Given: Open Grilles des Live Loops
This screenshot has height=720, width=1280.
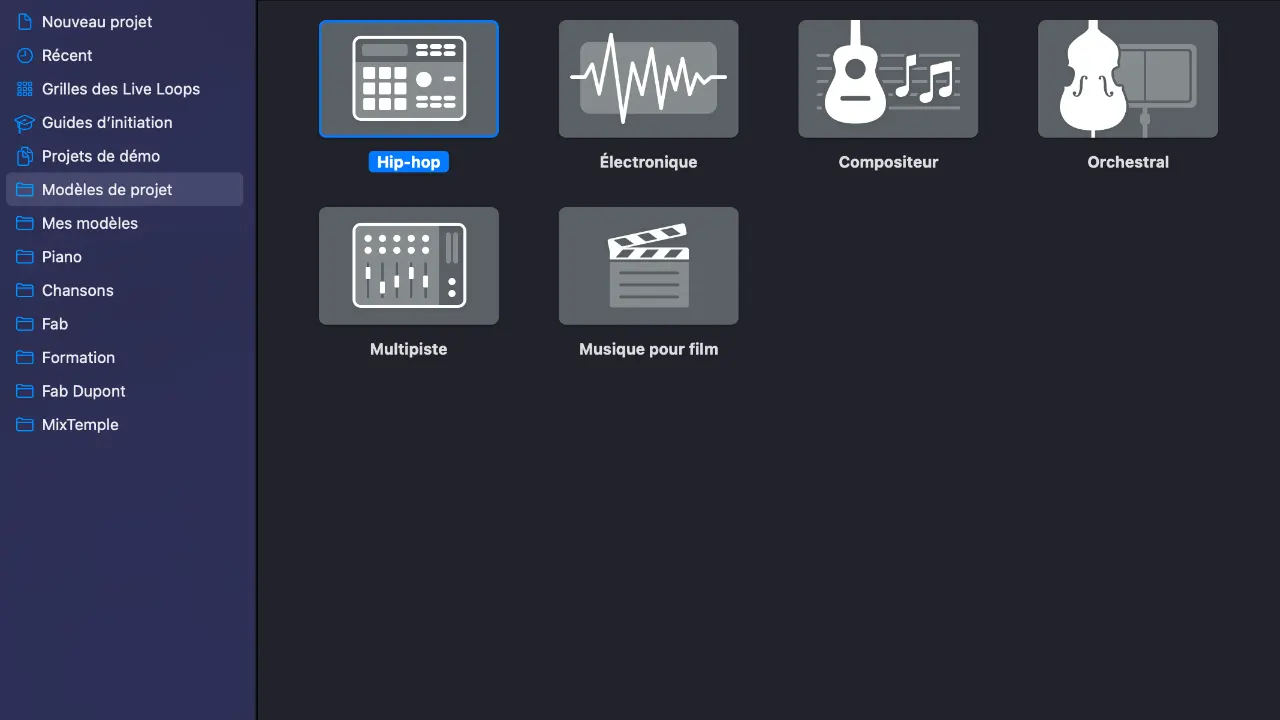Looking at the screenshot, I should (120, 89).
